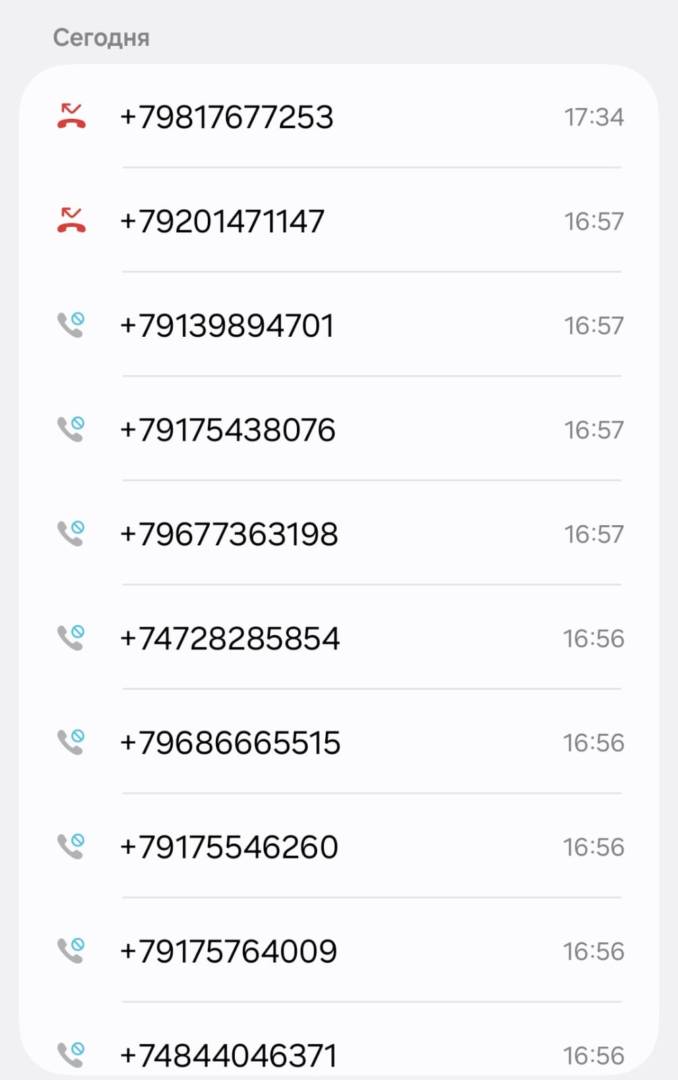The height and width of the screenshot is (1080, 678).
Task: Select the call entry +79139894701
Action: click(x=227, y=326)
